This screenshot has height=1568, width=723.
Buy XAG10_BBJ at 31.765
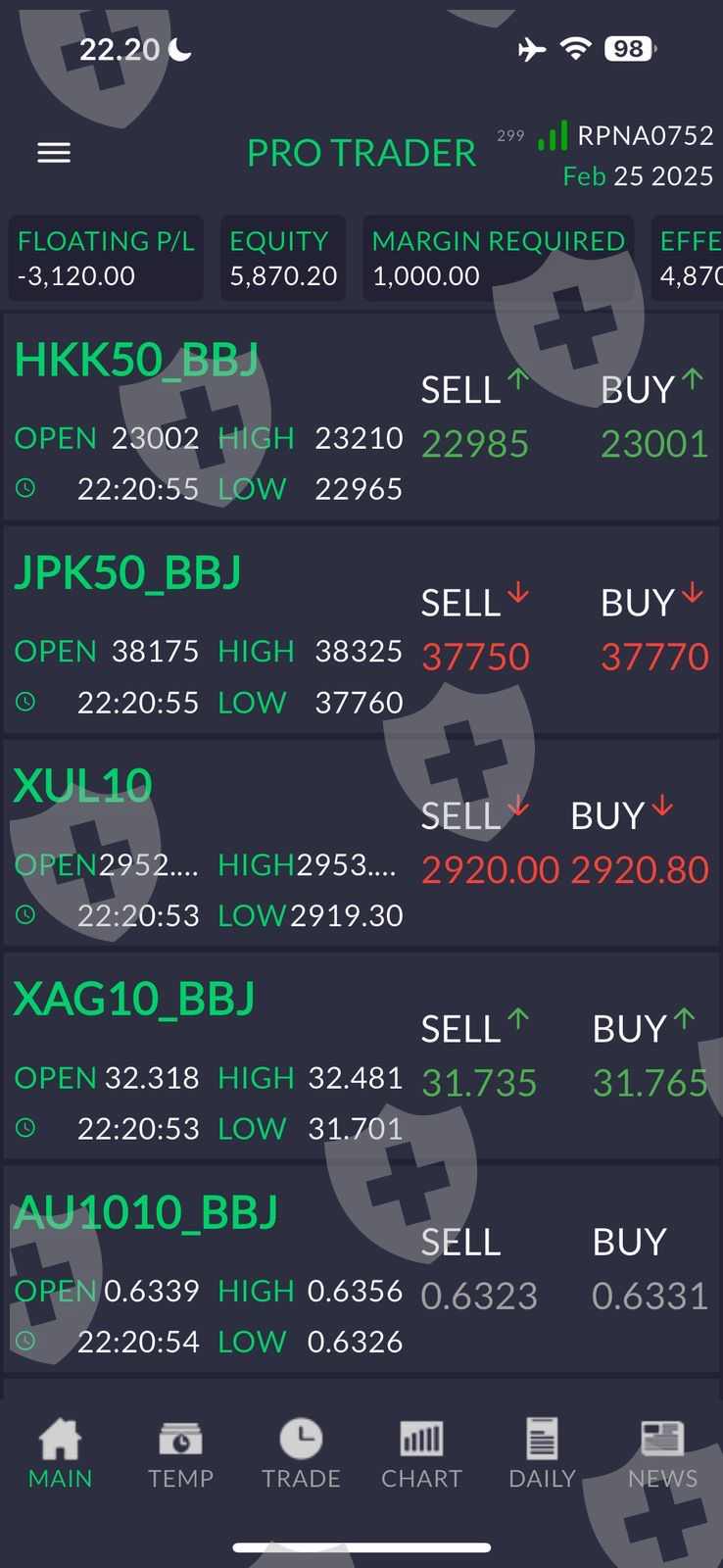[x=650, y=1083]
